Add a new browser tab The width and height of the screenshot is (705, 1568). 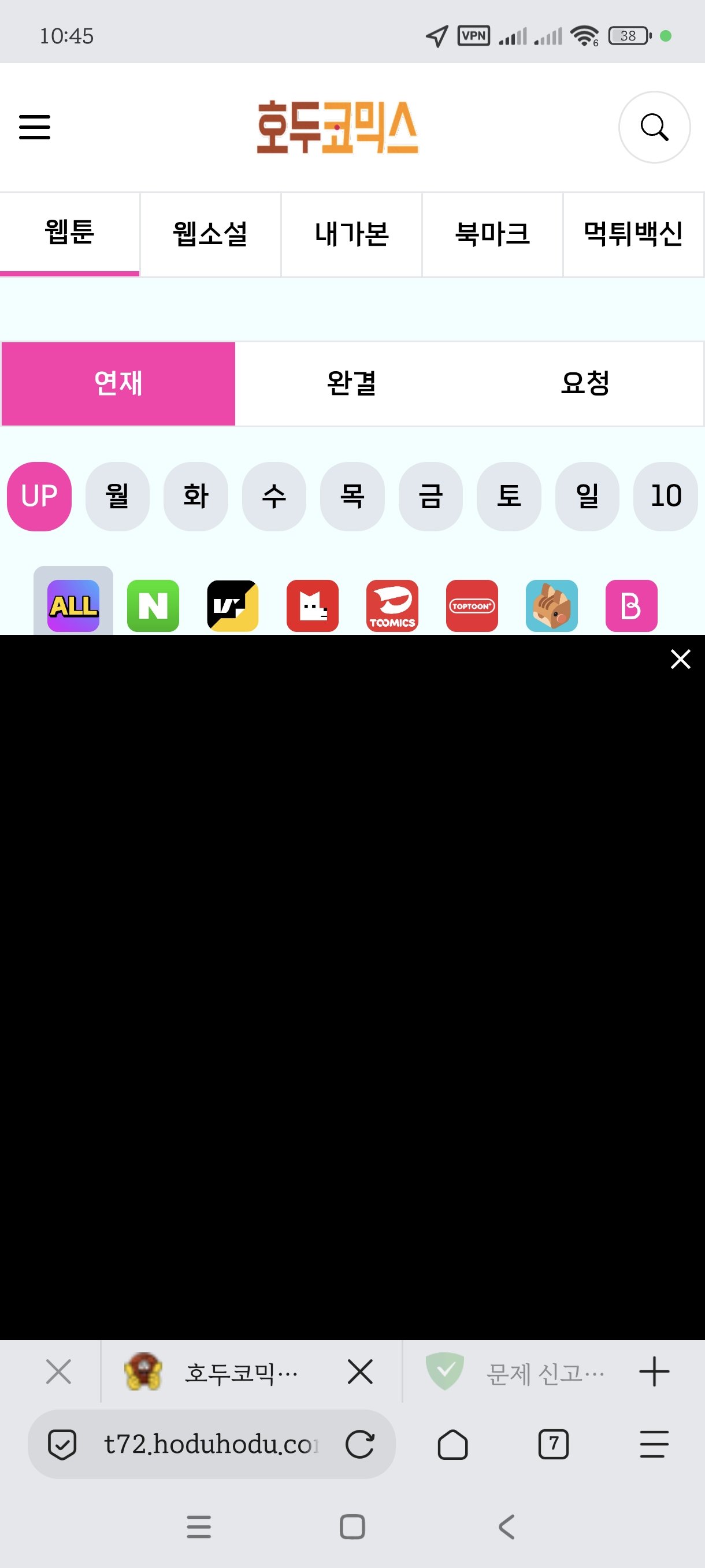(x=654, y=1372)
